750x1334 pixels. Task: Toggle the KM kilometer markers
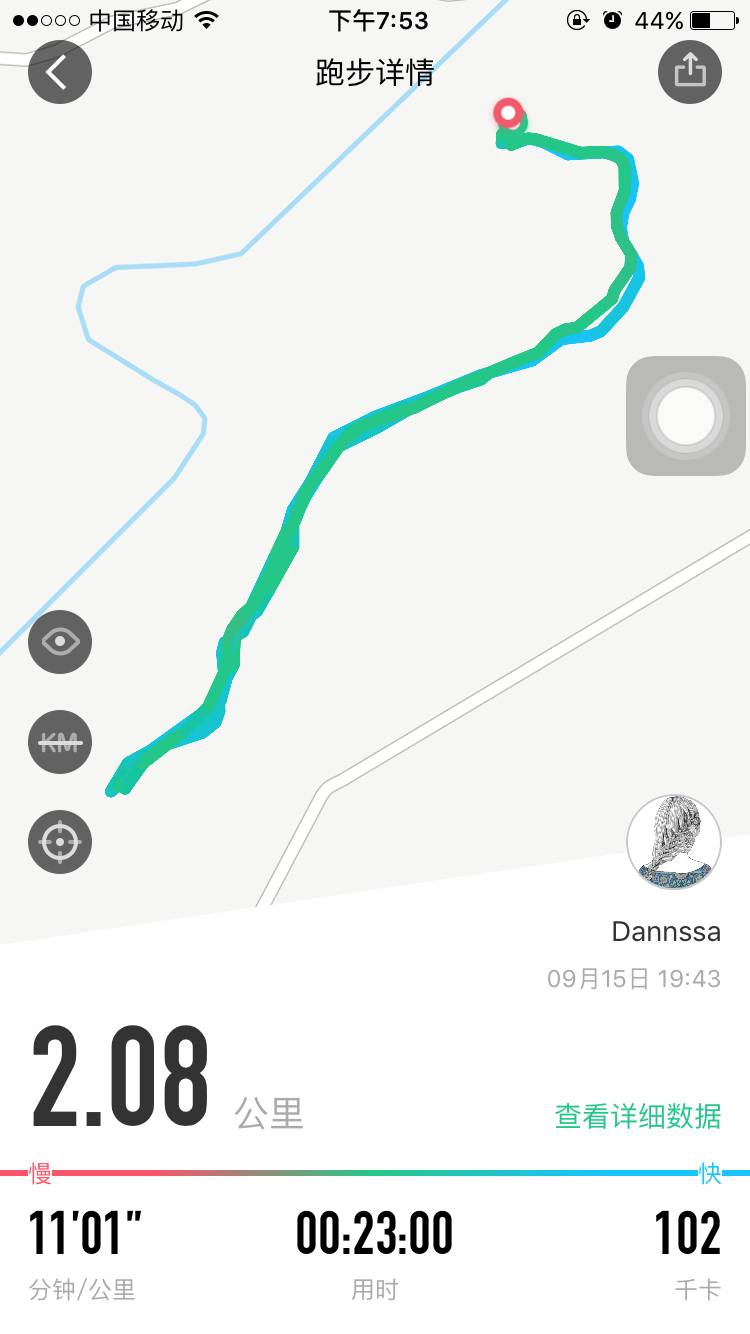tap(60, 741)
